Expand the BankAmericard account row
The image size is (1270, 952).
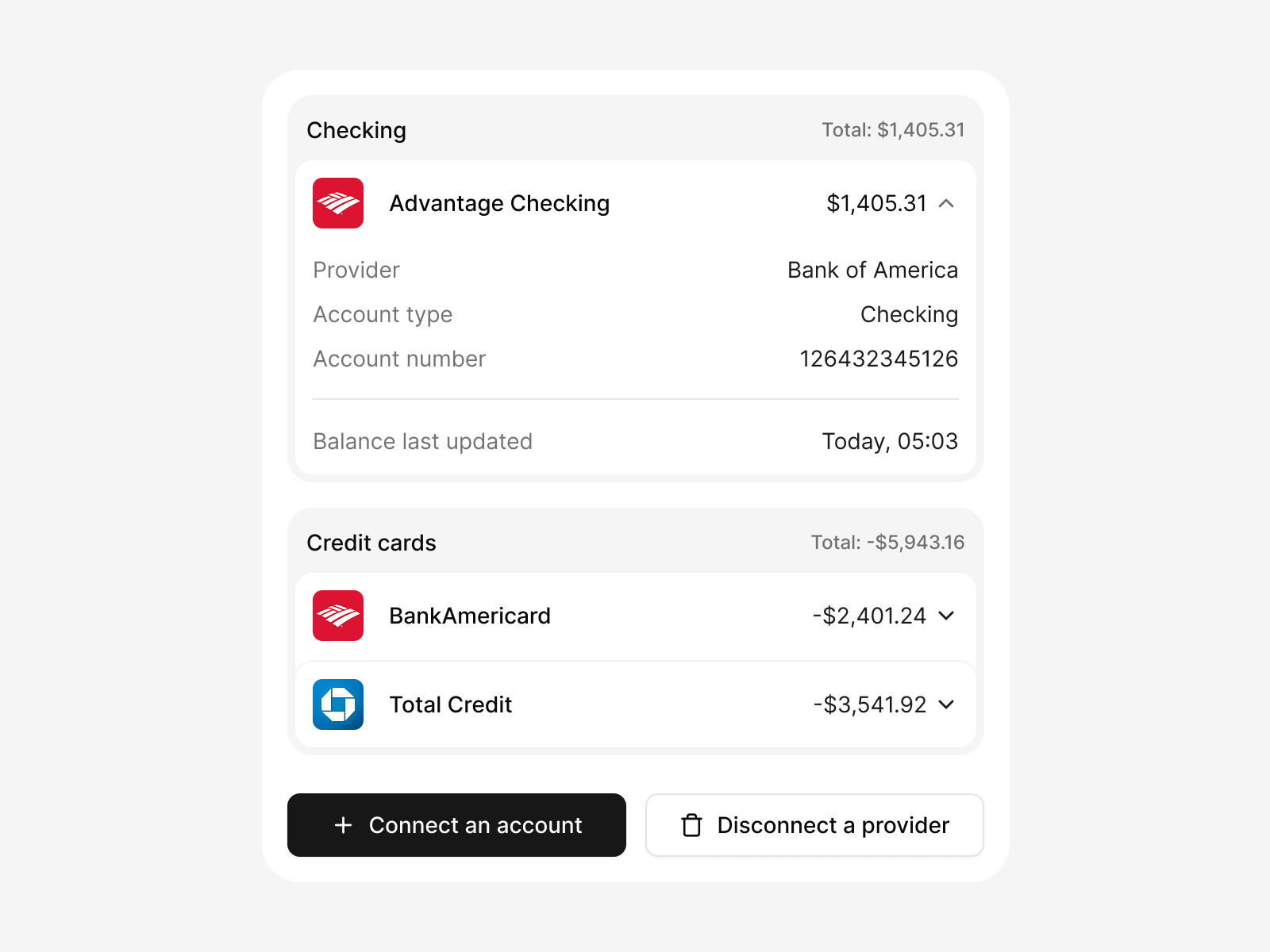(946, 616)
